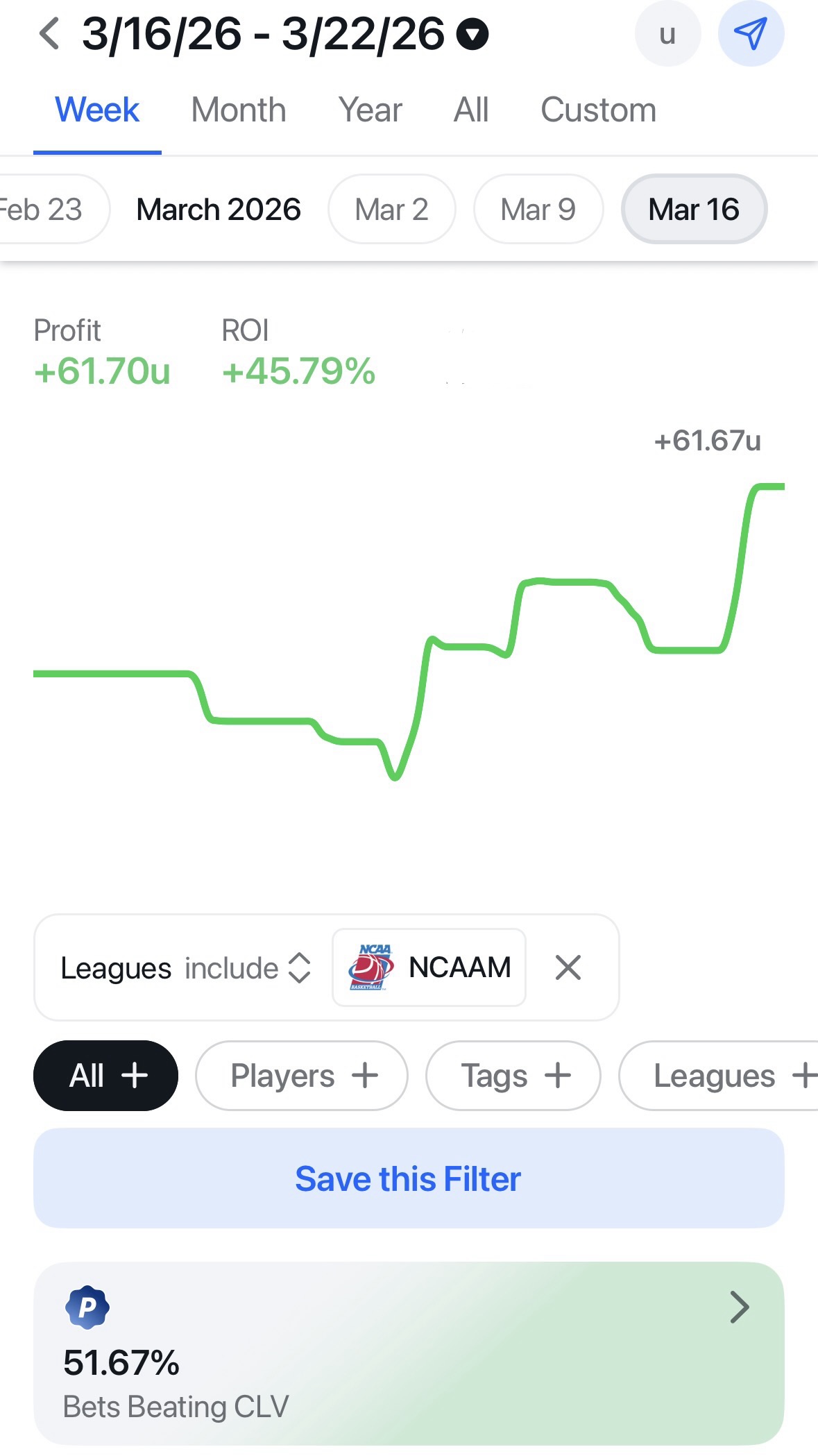This screenshot has width=818, height=1456.
Task: Tap the NCAAM league chip
Action: point(429,967)
